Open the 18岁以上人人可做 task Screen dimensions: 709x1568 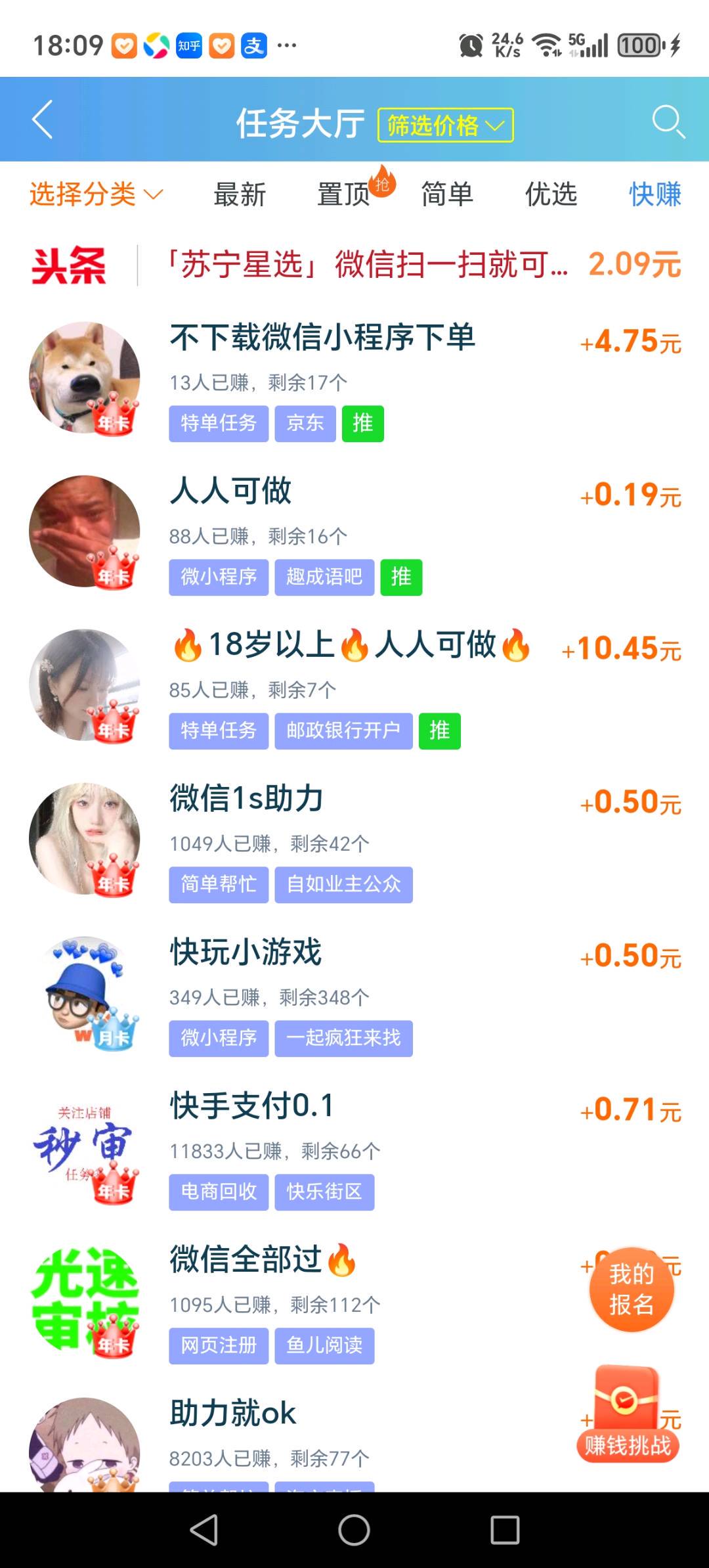point(351,645)
